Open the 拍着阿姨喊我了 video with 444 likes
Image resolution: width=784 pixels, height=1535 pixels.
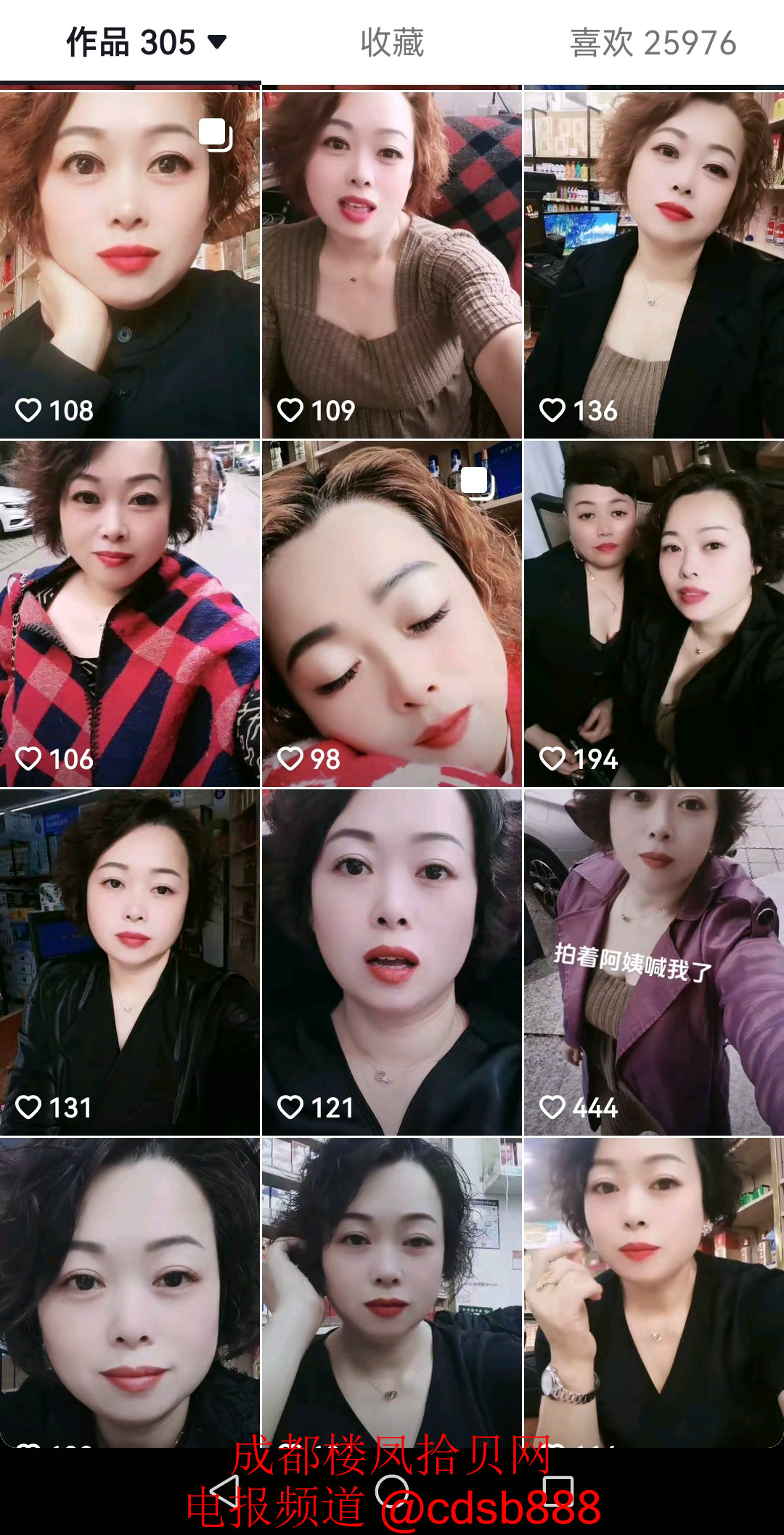[653, 962]
